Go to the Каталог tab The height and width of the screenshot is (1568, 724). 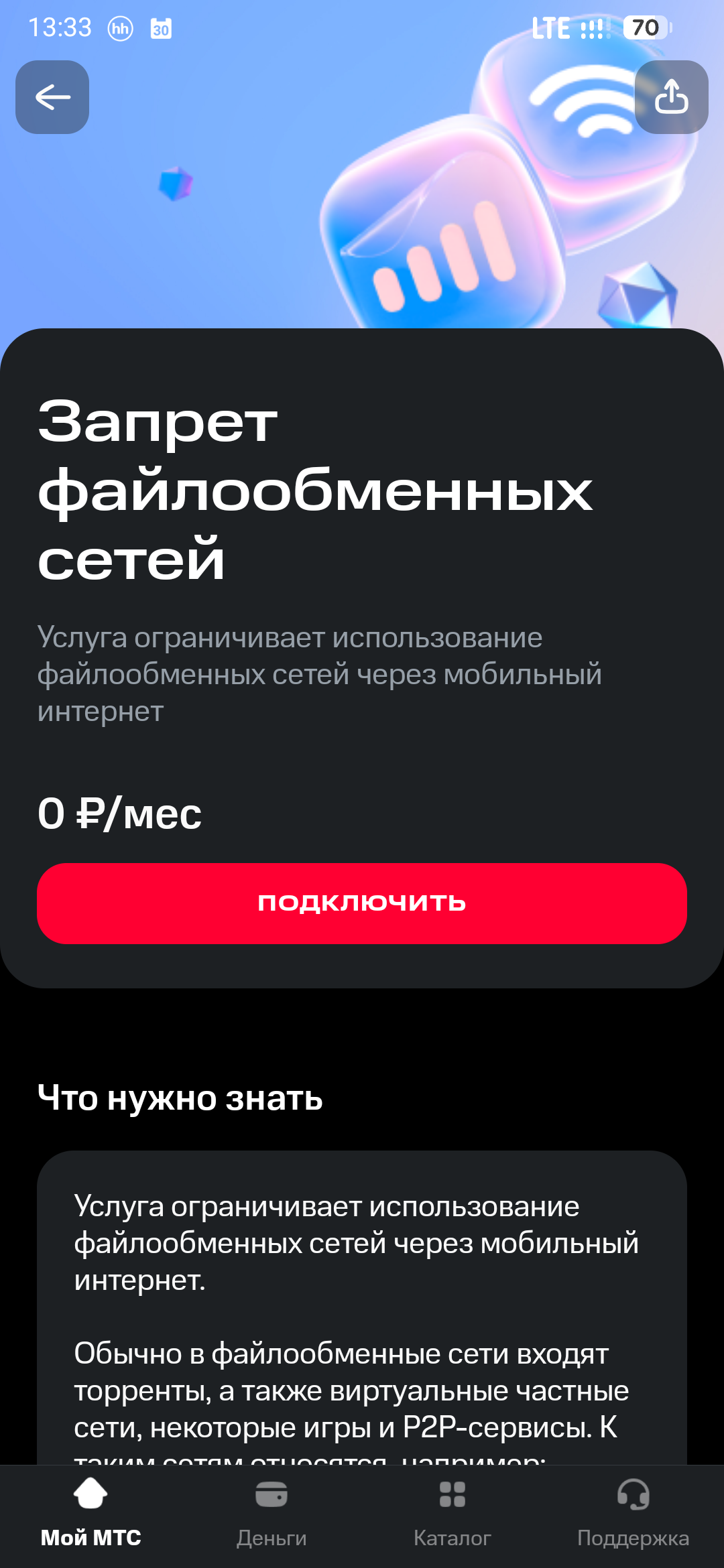[x=452, y=1516]
